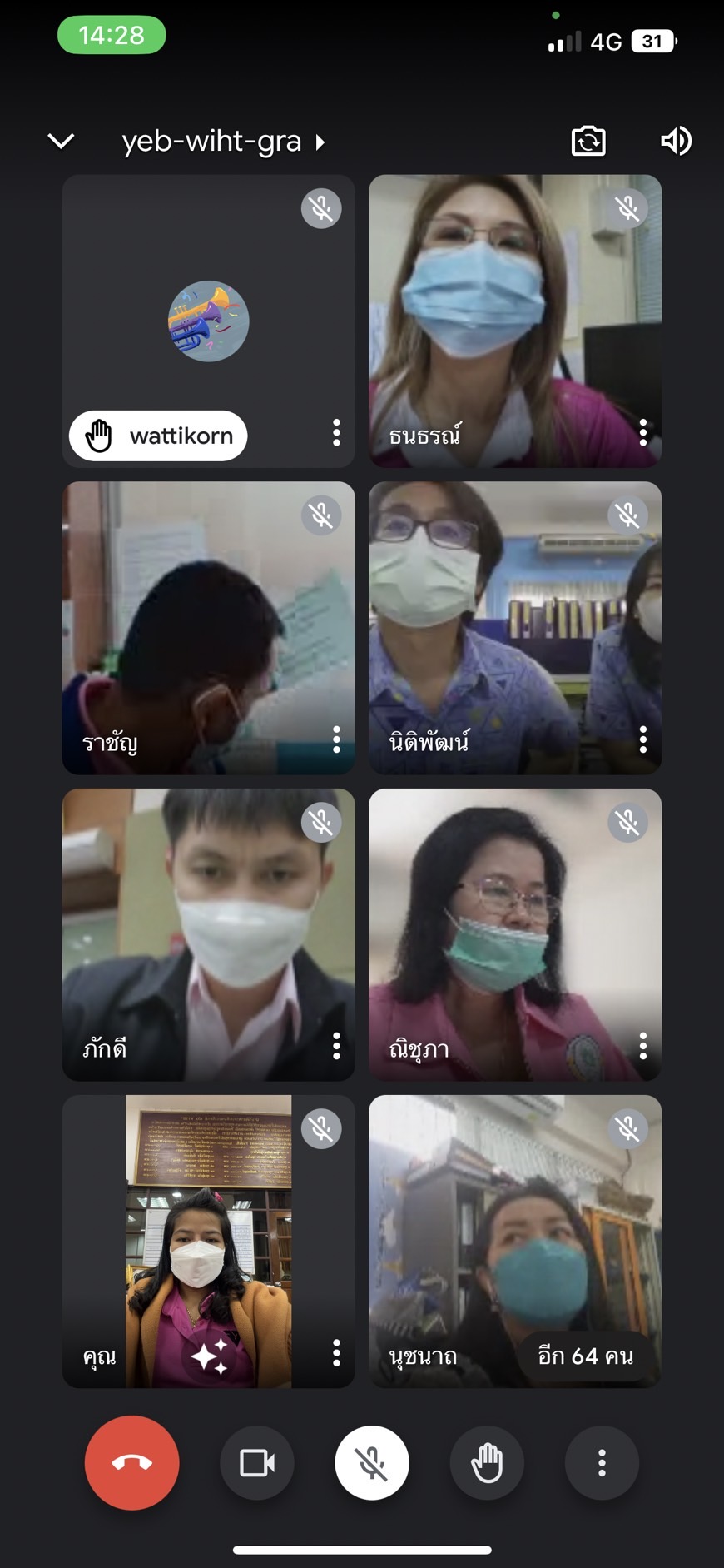Raise your hand in the meeting

(x=487, y=1463)
